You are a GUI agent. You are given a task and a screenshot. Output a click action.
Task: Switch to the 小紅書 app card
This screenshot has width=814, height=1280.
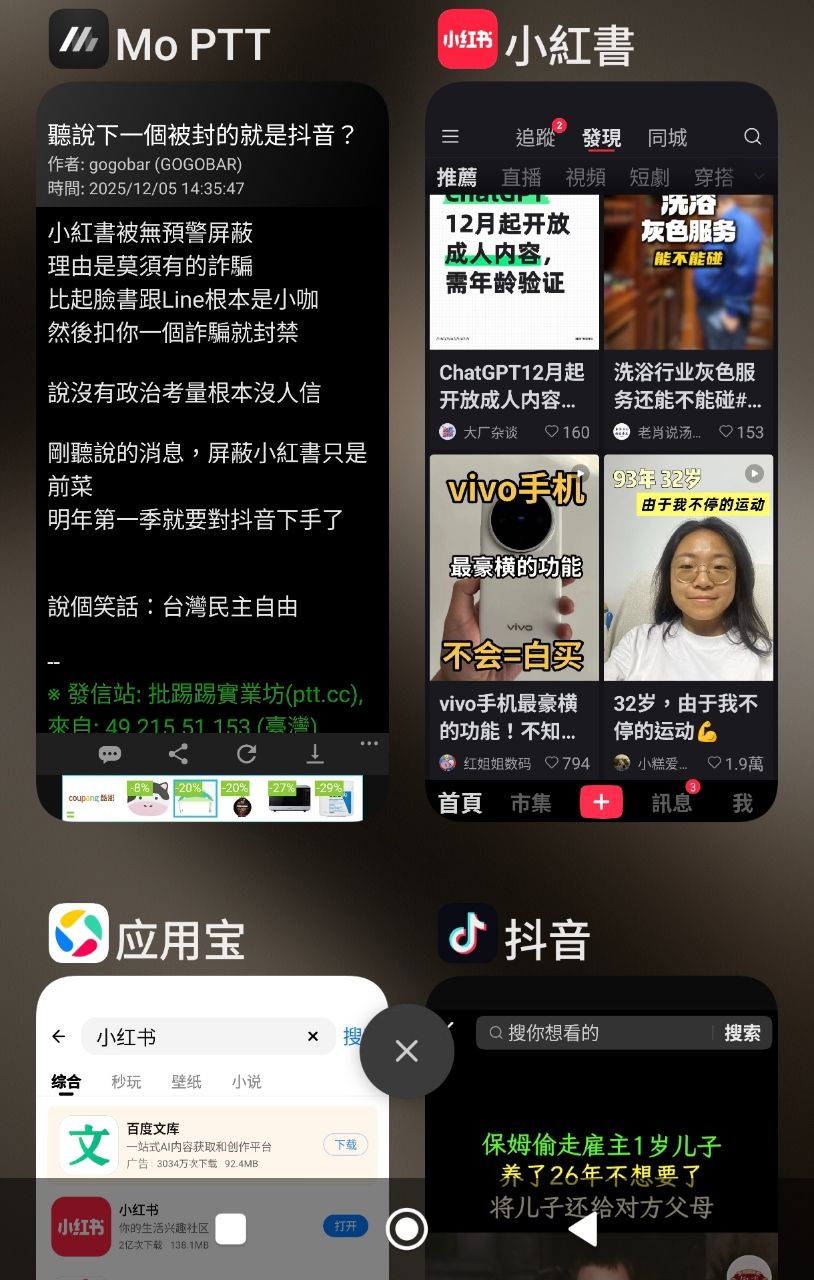[601, 450]
